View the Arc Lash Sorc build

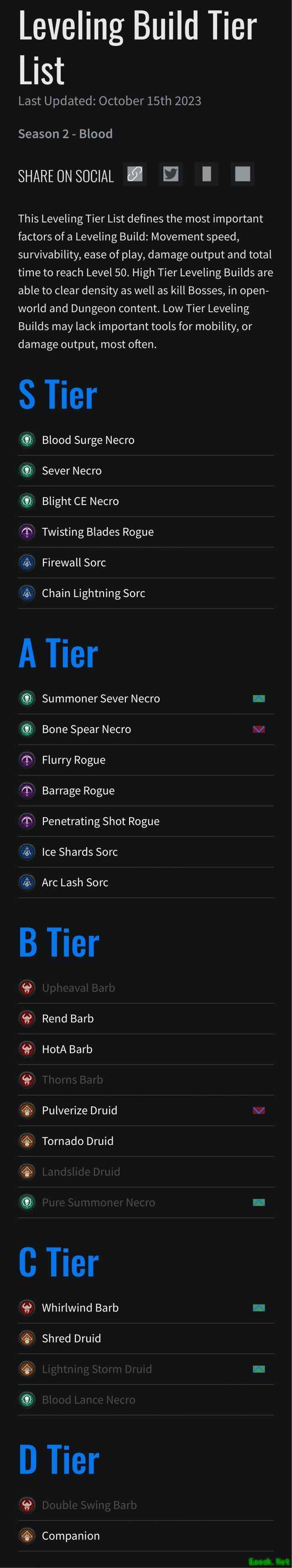coord(74,882)
